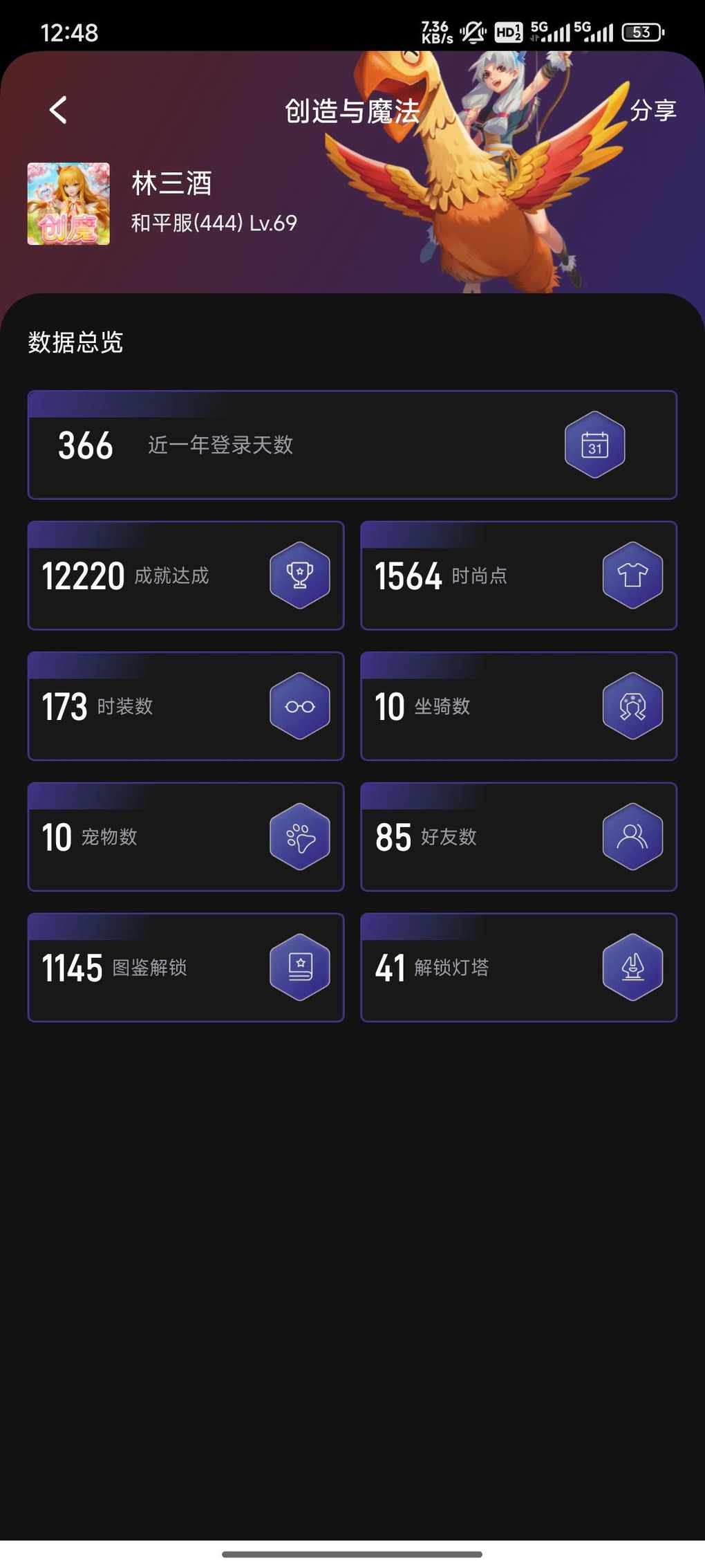Go back using the arrow icon
Viewport: 705px width, 1568px height.
(x=59, y=110)
